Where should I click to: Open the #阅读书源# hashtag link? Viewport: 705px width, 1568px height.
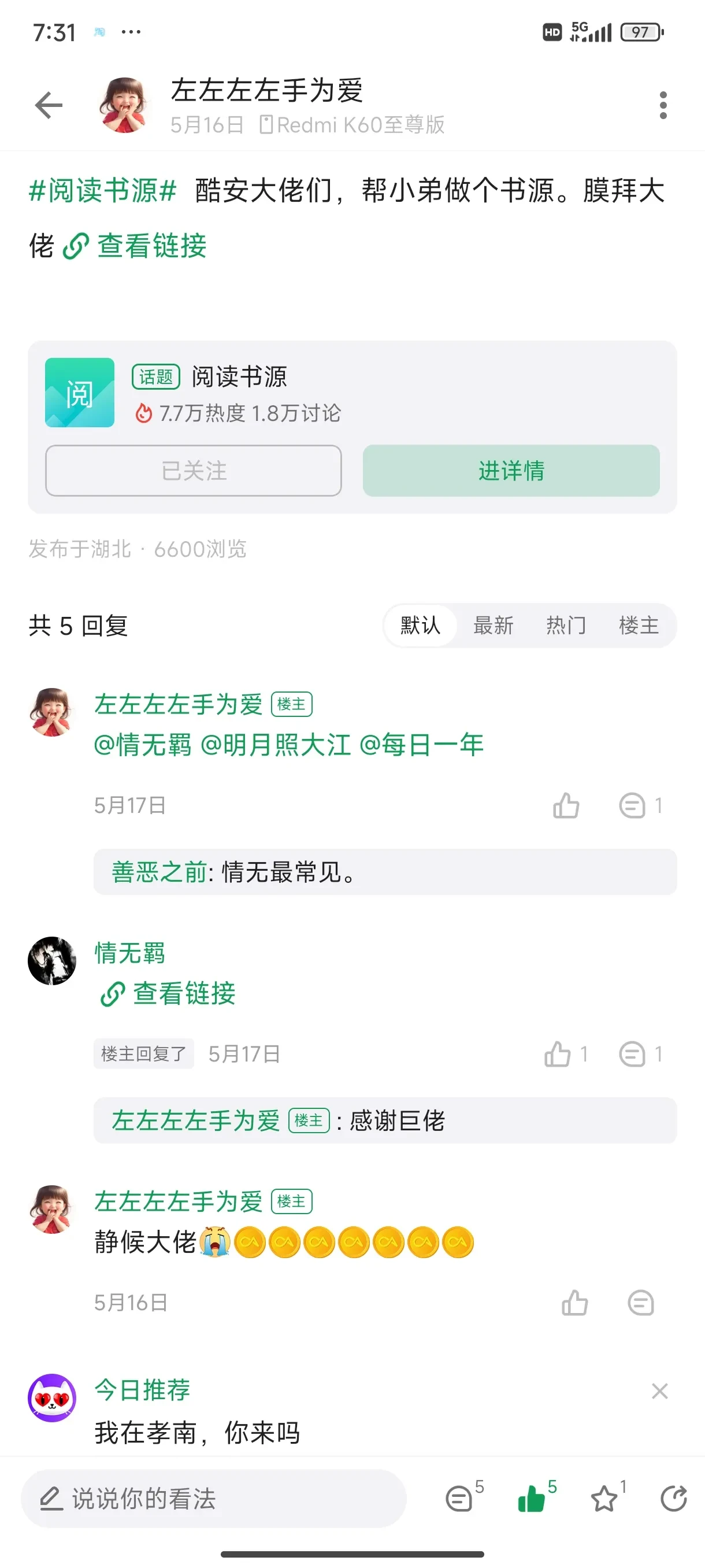[103, 191]
